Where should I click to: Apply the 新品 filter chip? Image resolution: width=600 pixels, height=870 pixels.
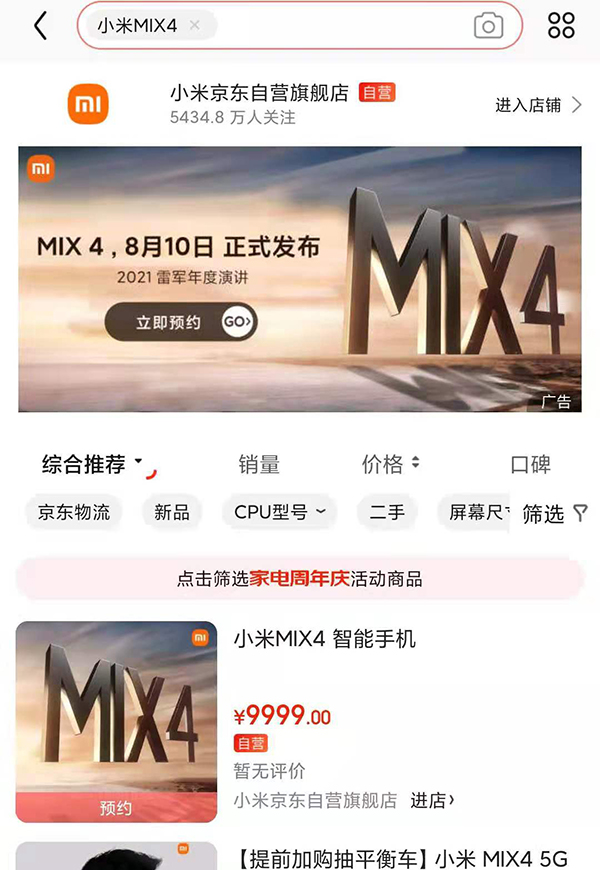tap(171, 512)
